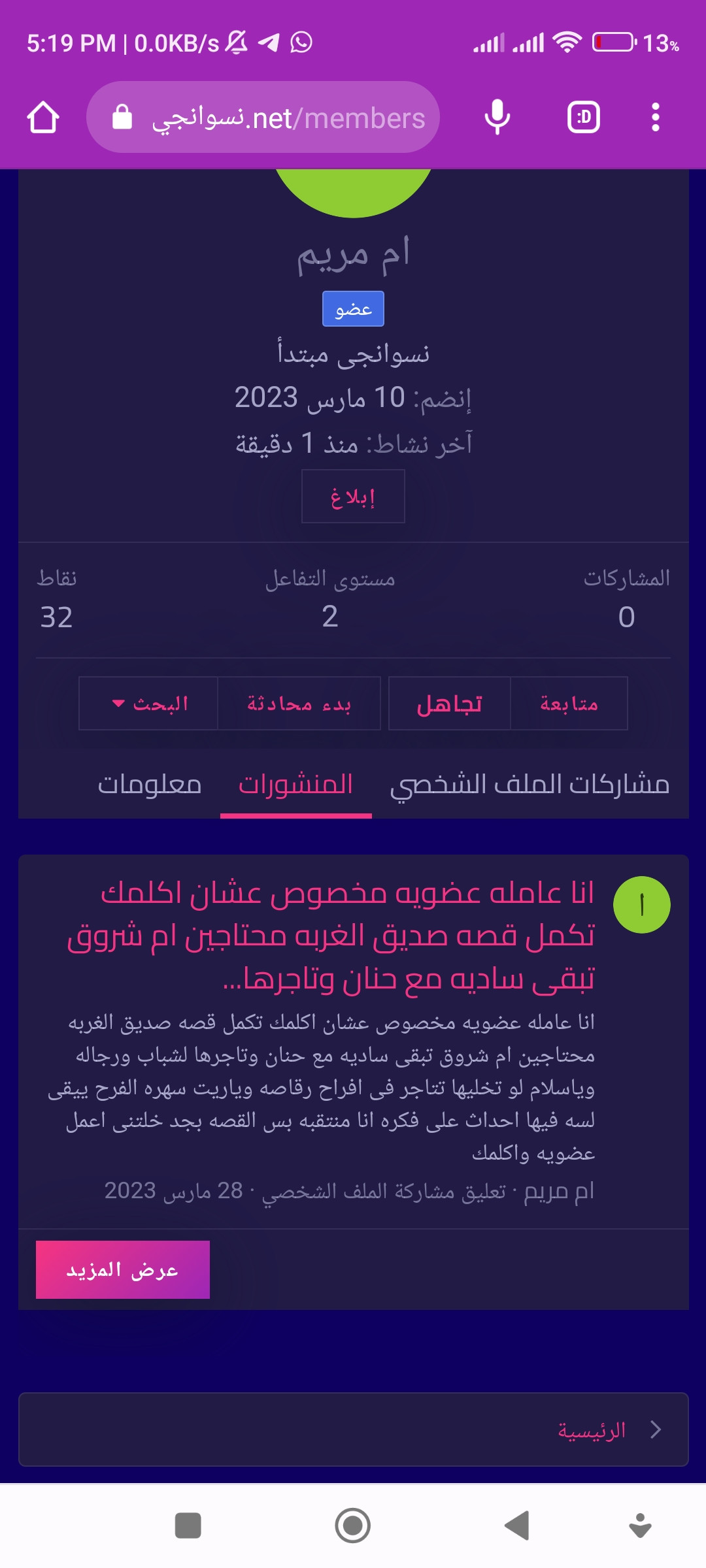This screenshot has width=706, height=1568.
Task: Switch to مشاركات الملف الشخصي tab
Action: point(529,784)
